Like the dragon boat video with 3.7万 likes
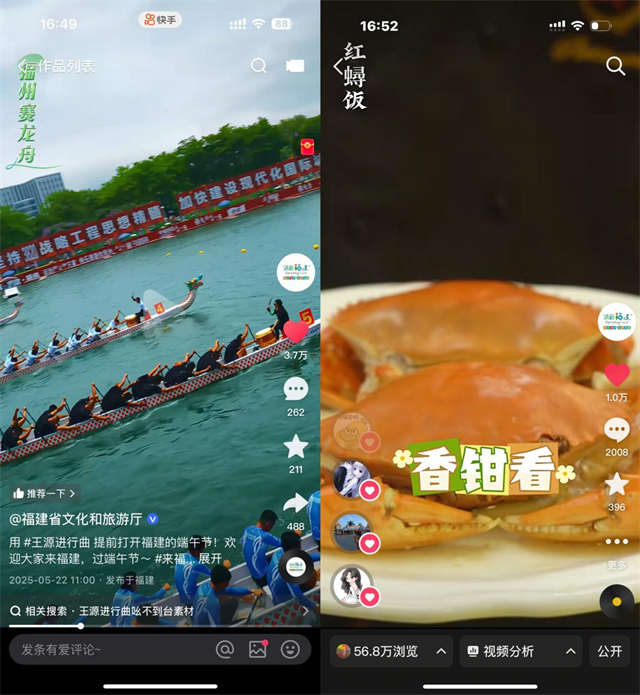This screenshot has height=695, width=640. pyautogui.click(x=296, y=333)
